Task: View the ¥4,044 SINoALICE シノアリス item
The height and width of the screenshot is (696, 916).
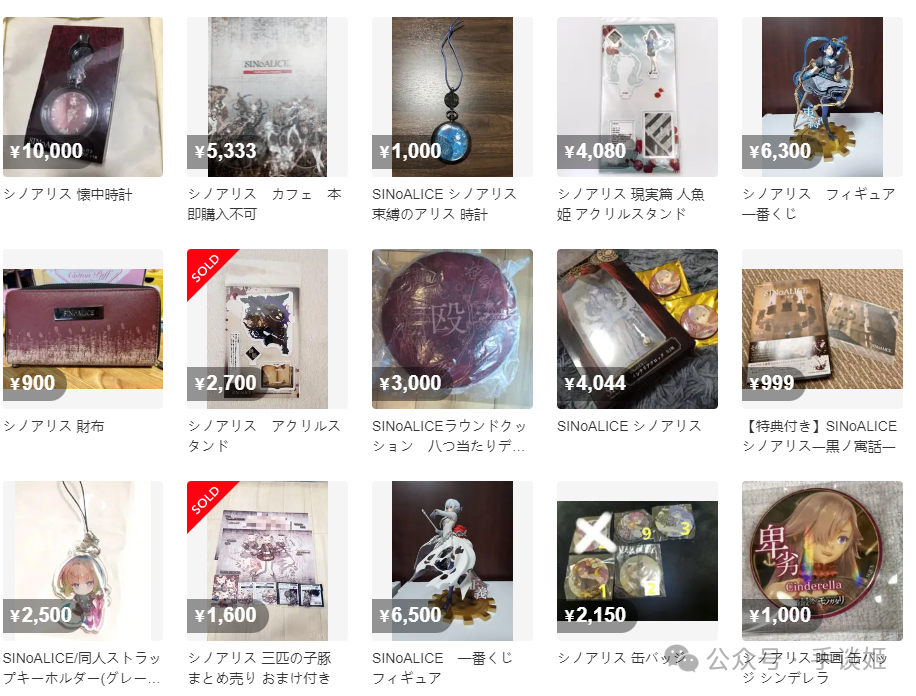Action: 637,328
